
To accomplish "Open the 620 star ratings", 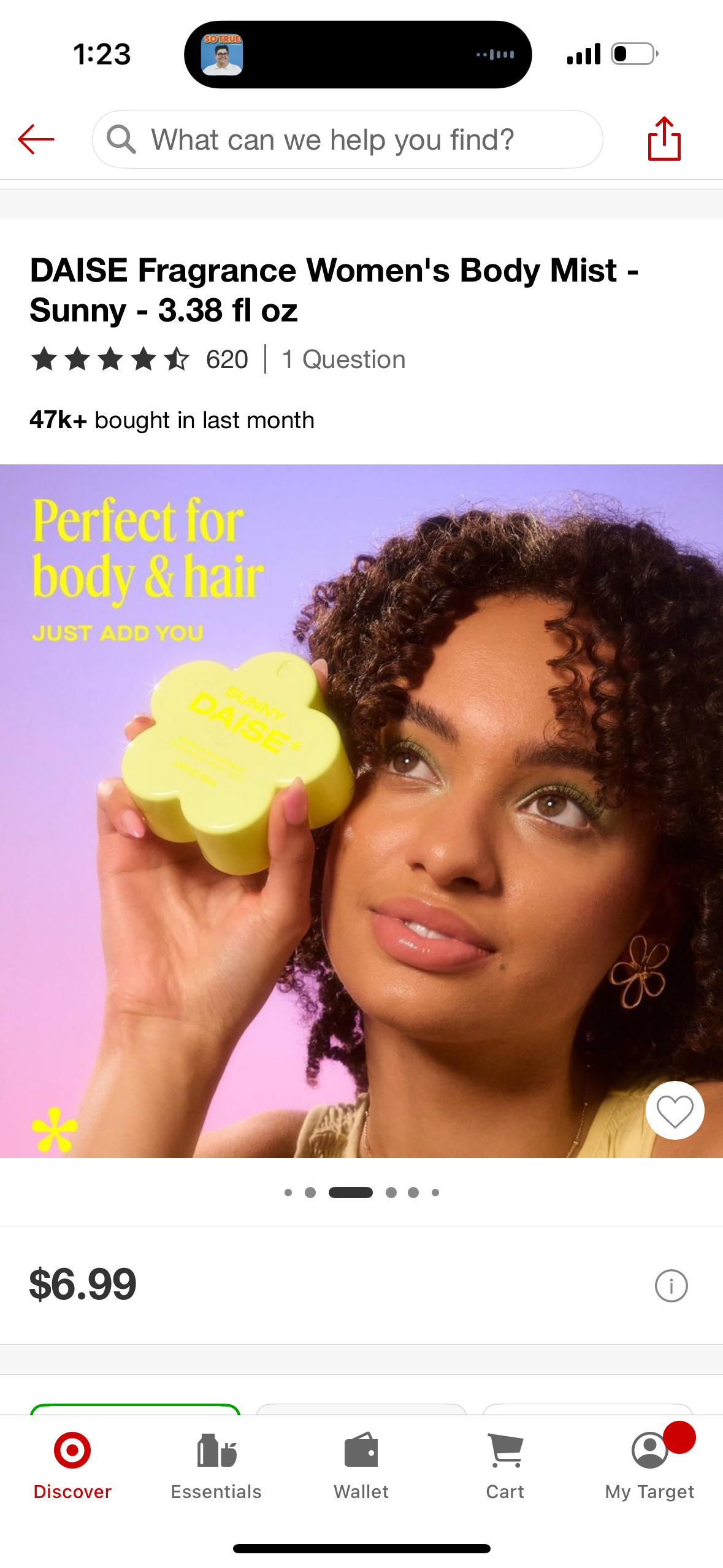I will 140,359.
